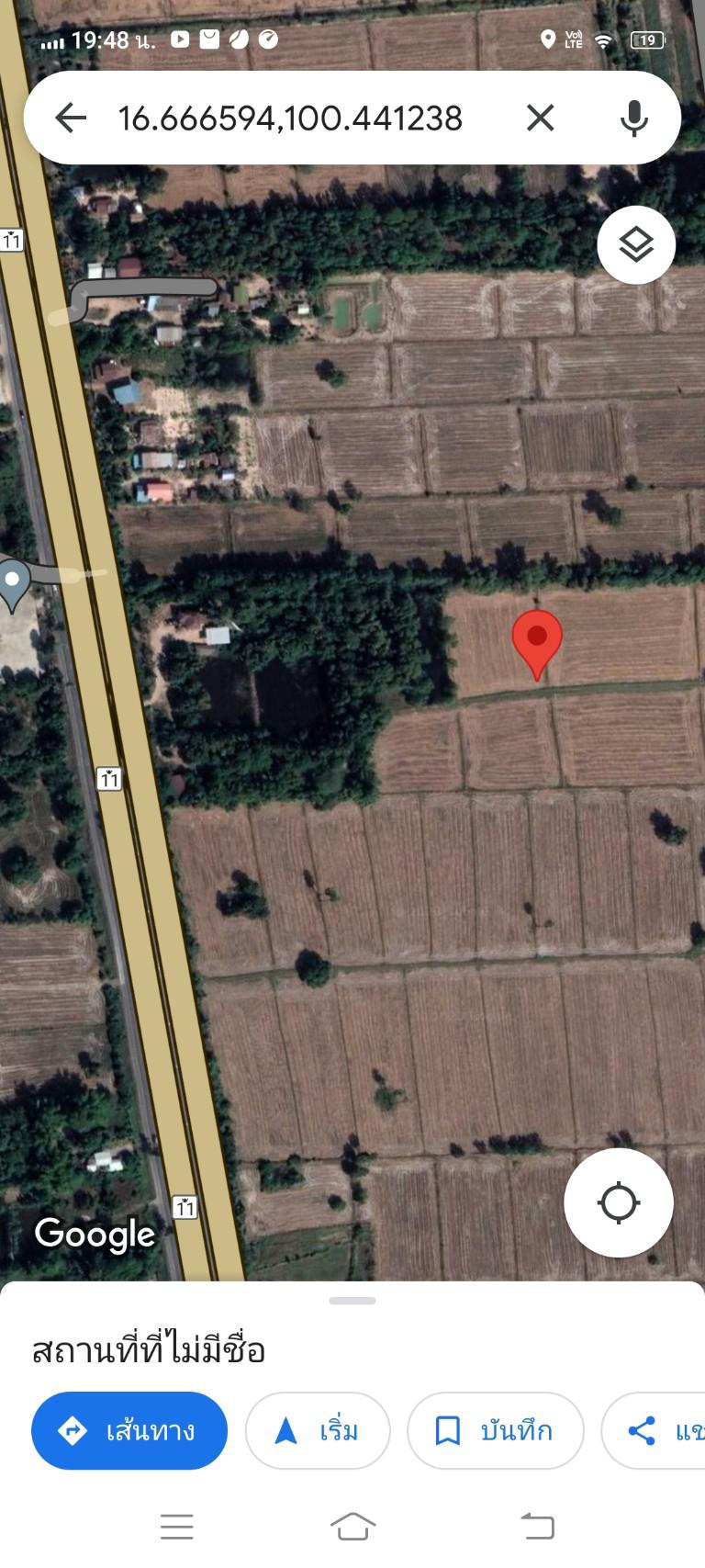Viewport: 705px width, 1568px height.
Task: Save this place with บันทึก
Action: [495, 1430]
